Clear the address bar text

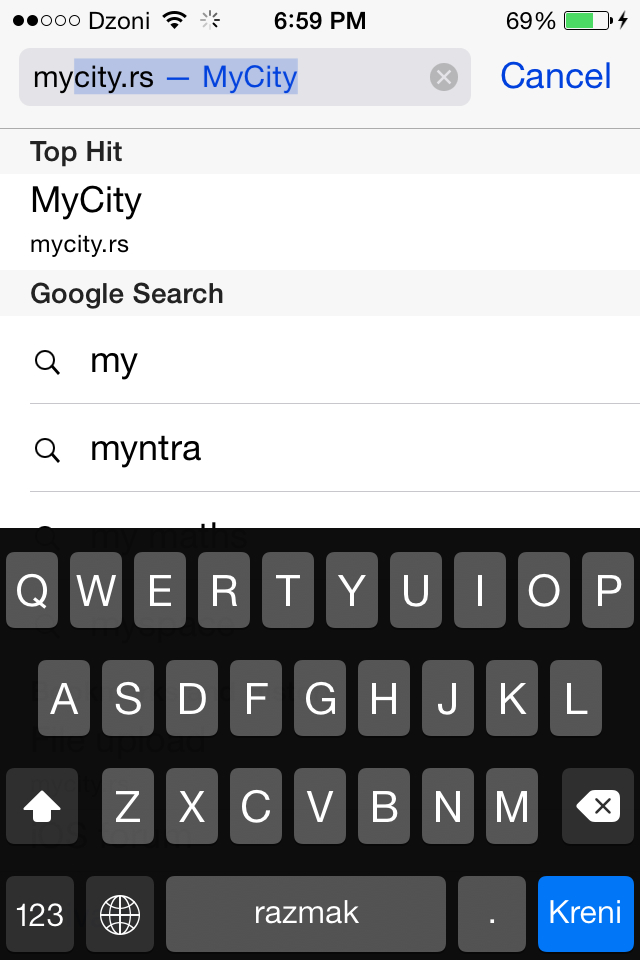click(x=444, y=77)
